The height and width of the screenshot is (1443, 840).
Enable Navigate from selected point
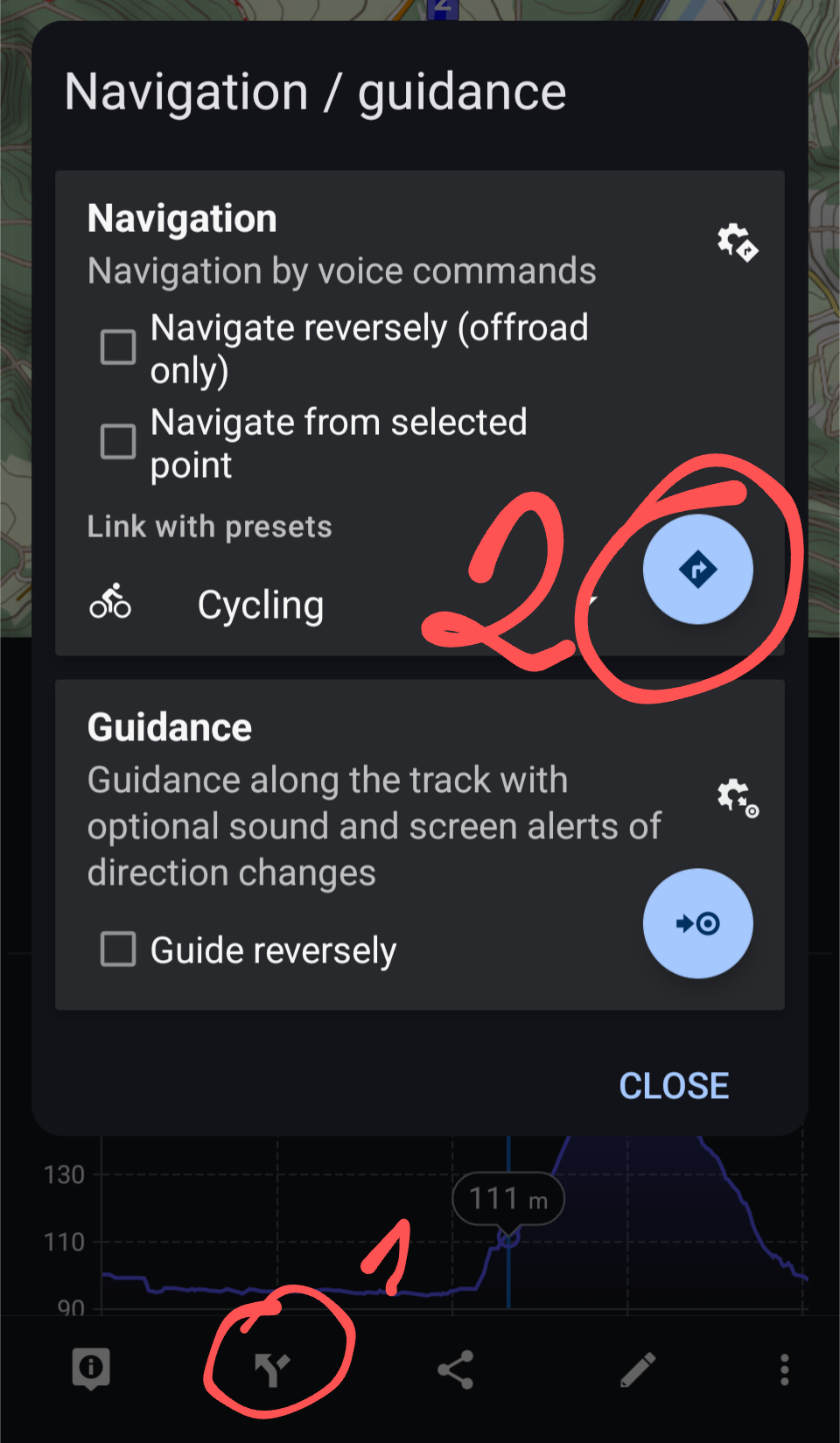(x=118, y=442)
